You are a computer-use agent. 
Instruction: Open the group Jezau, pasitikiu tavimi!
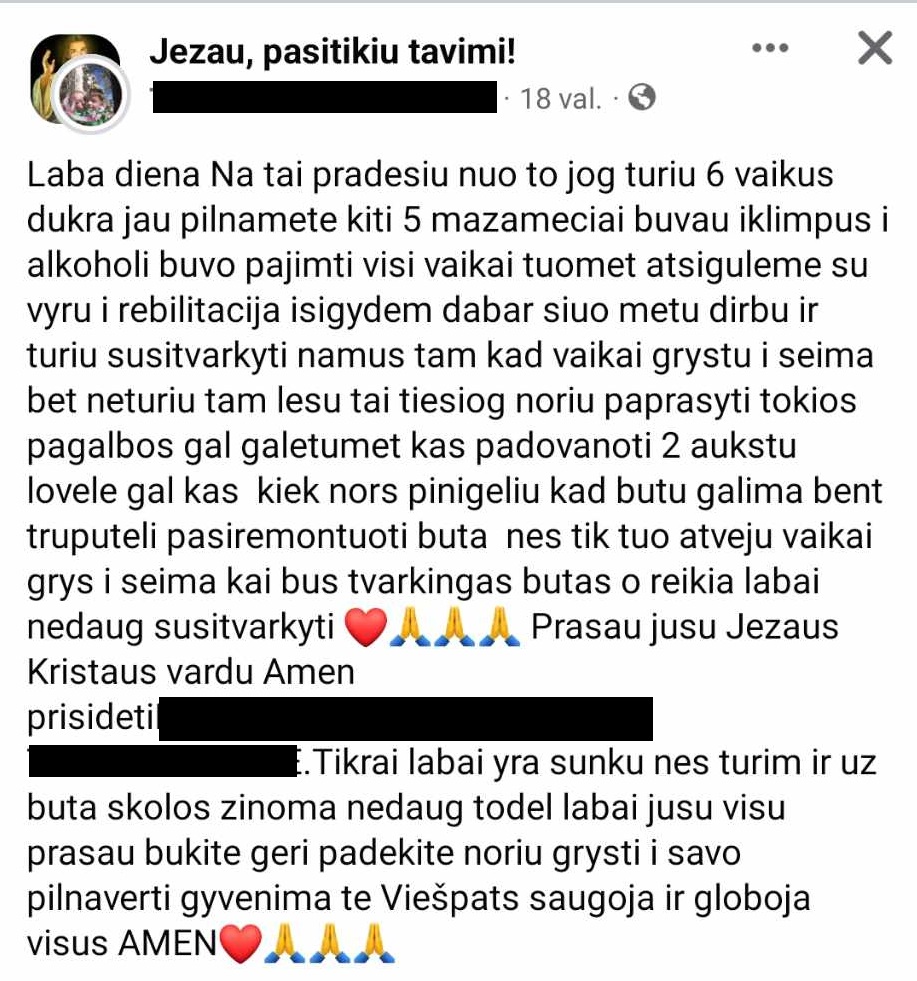(332, 51)
